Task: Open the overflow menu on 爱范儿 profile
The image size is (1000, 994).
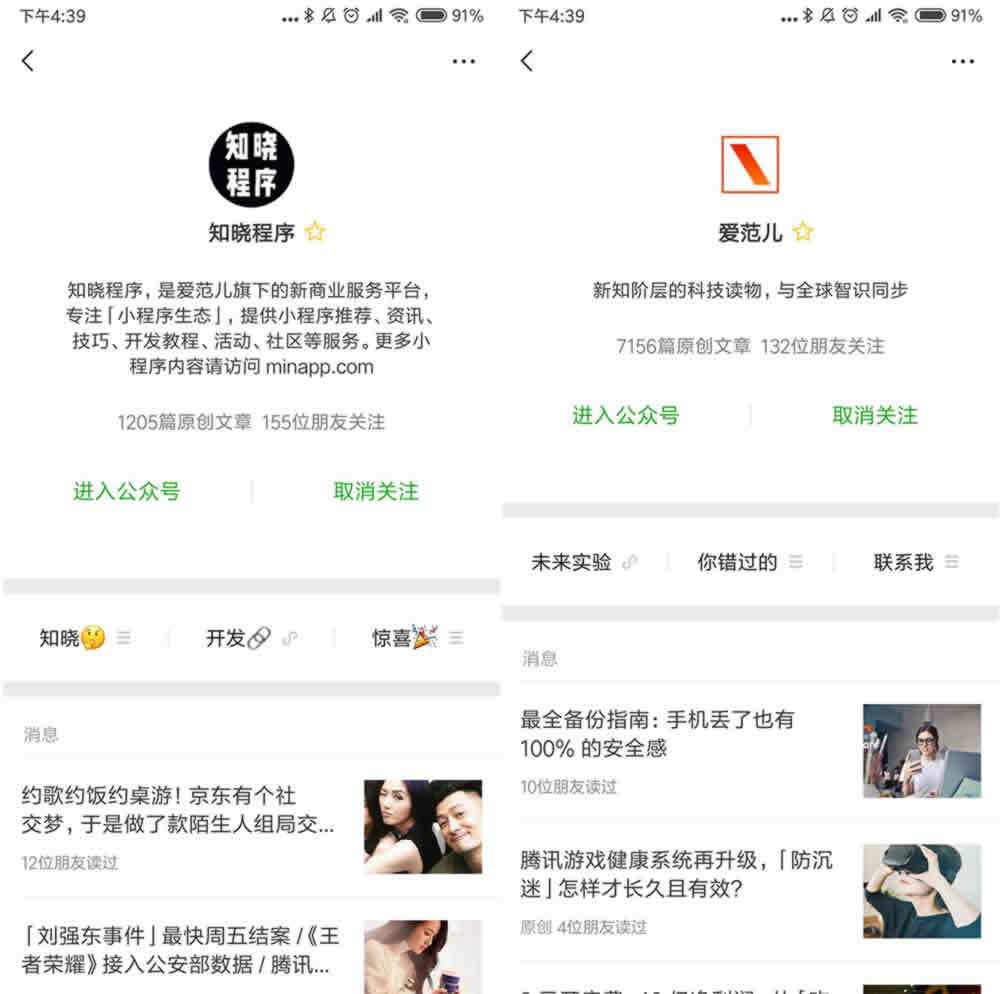Action: click(x=963, y=61)
